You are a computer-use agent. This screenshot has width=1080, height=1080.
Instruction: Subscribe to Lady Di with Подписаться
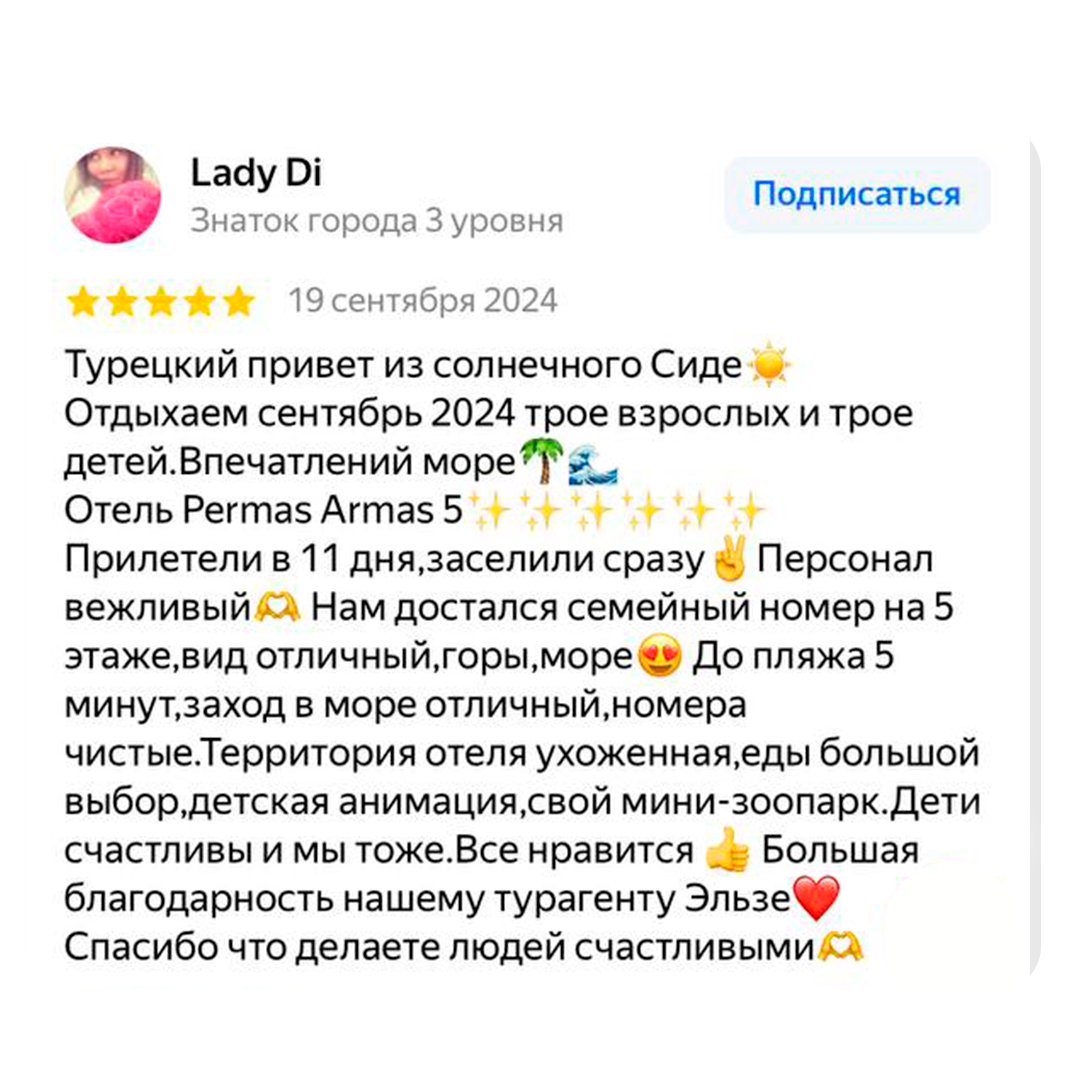pos(856,194)
